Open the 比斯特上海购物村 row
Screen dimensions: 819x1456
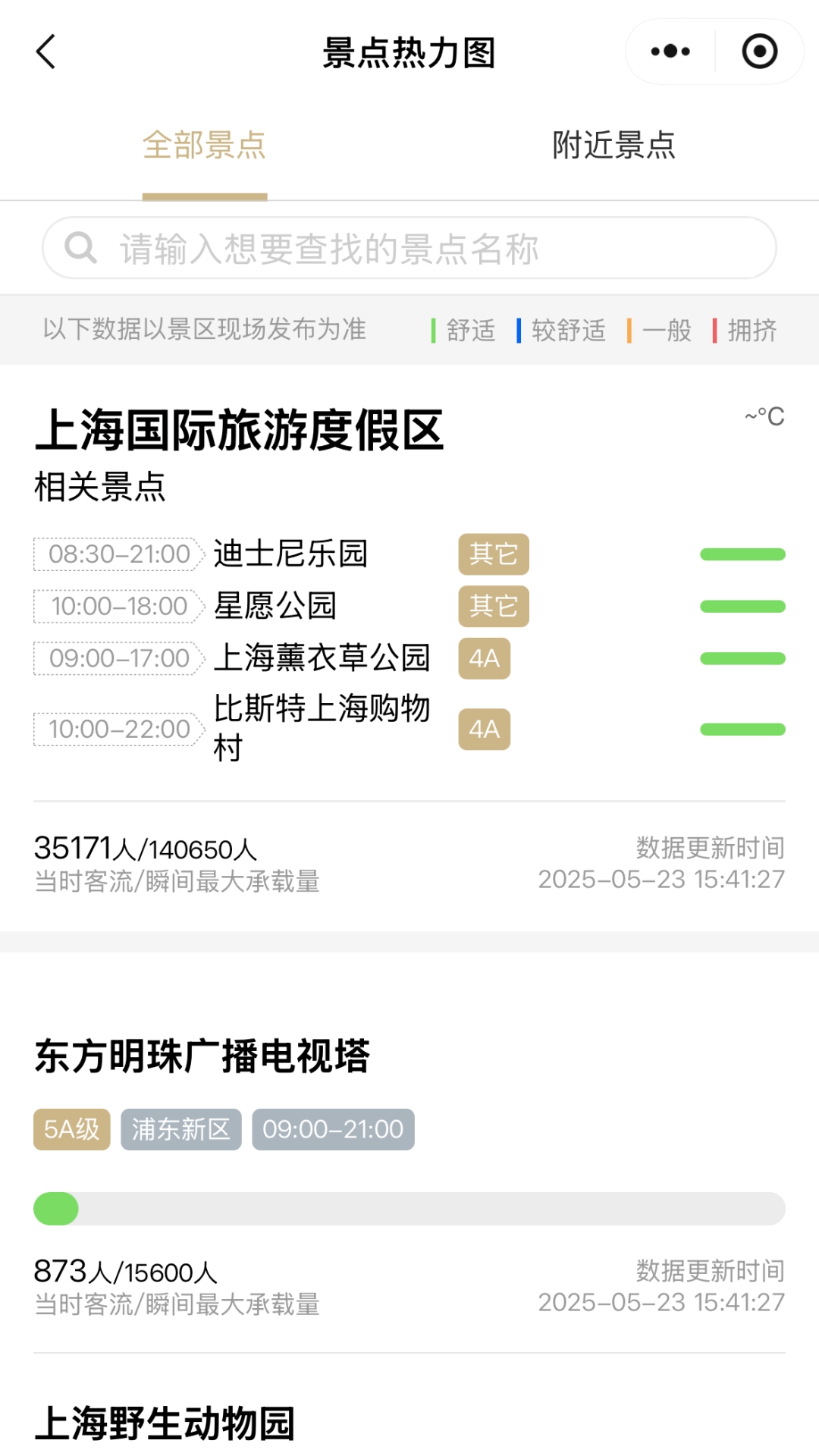409,729
